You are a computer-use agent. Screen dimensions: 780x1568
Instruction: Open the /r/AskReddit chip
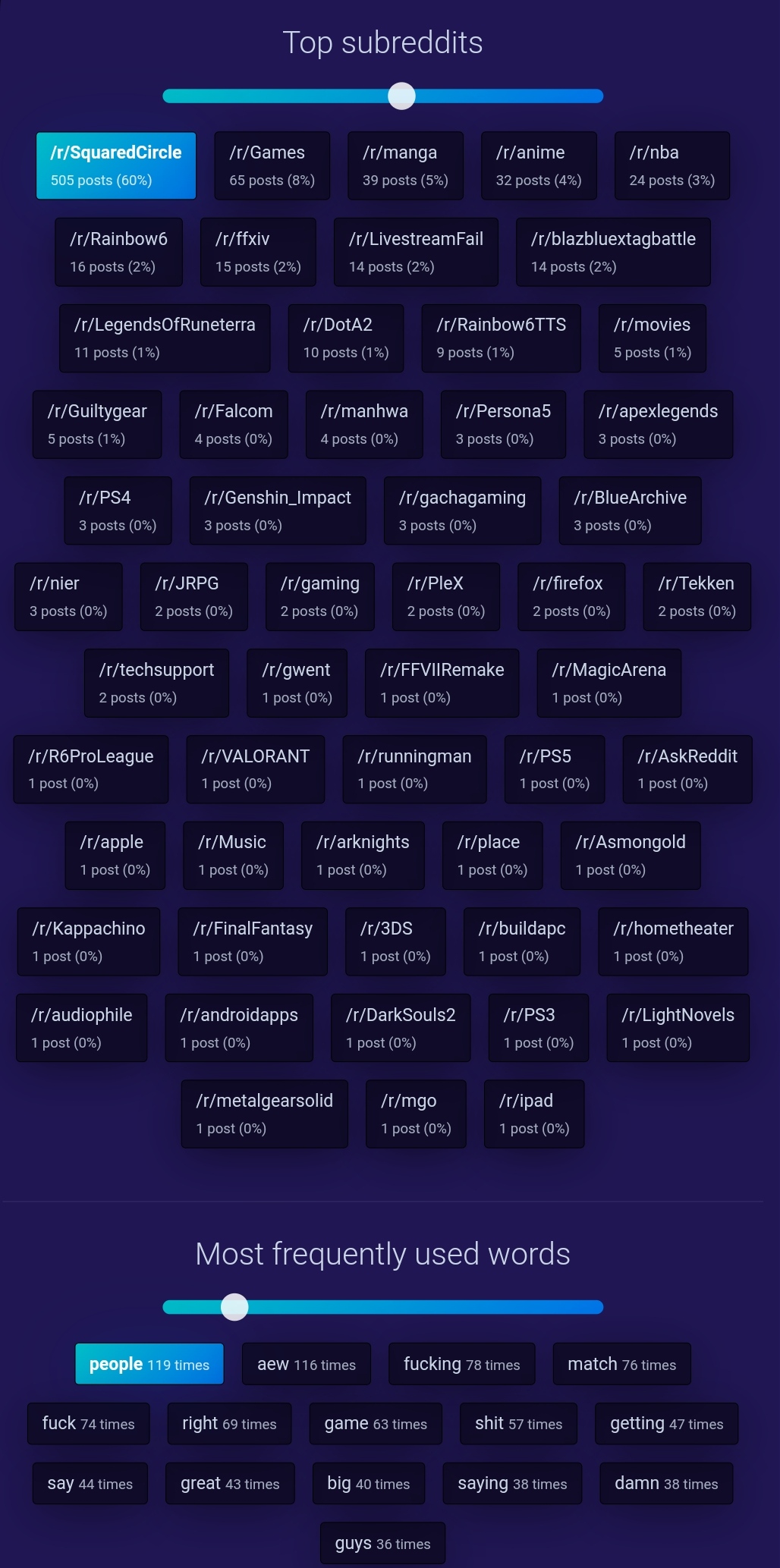pos(687,769)
